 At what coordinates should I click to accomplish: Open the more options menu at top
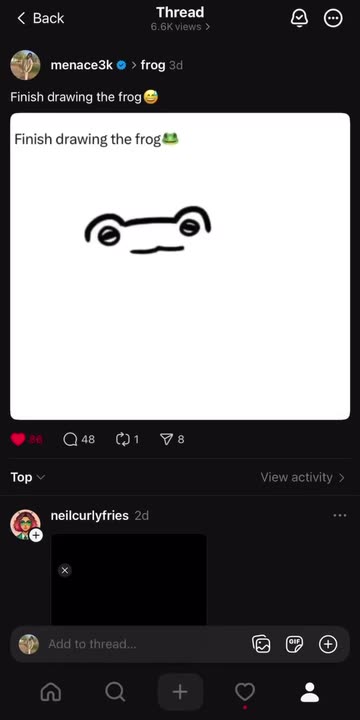click(x=333, y=18)
